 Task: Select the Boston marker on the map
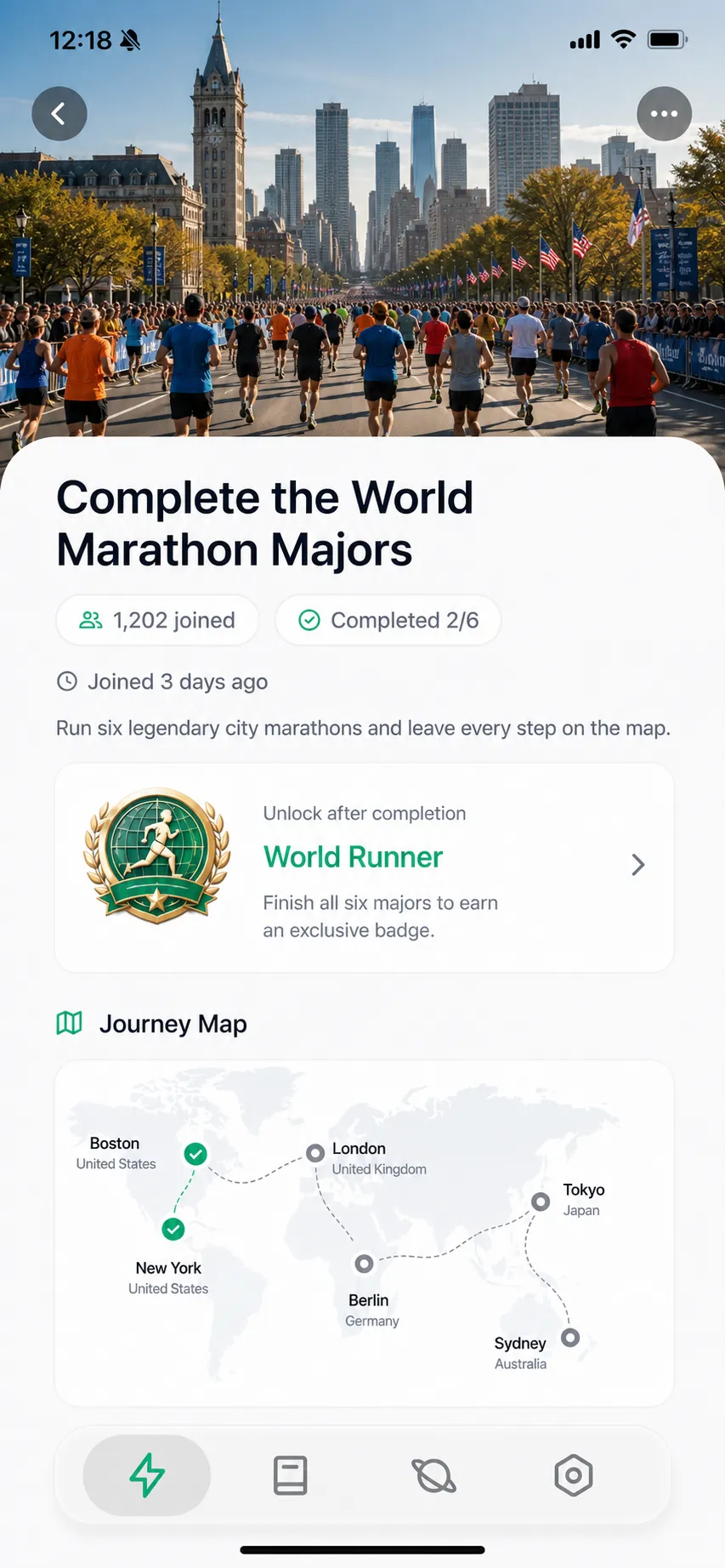click(x=195, y=1154)
